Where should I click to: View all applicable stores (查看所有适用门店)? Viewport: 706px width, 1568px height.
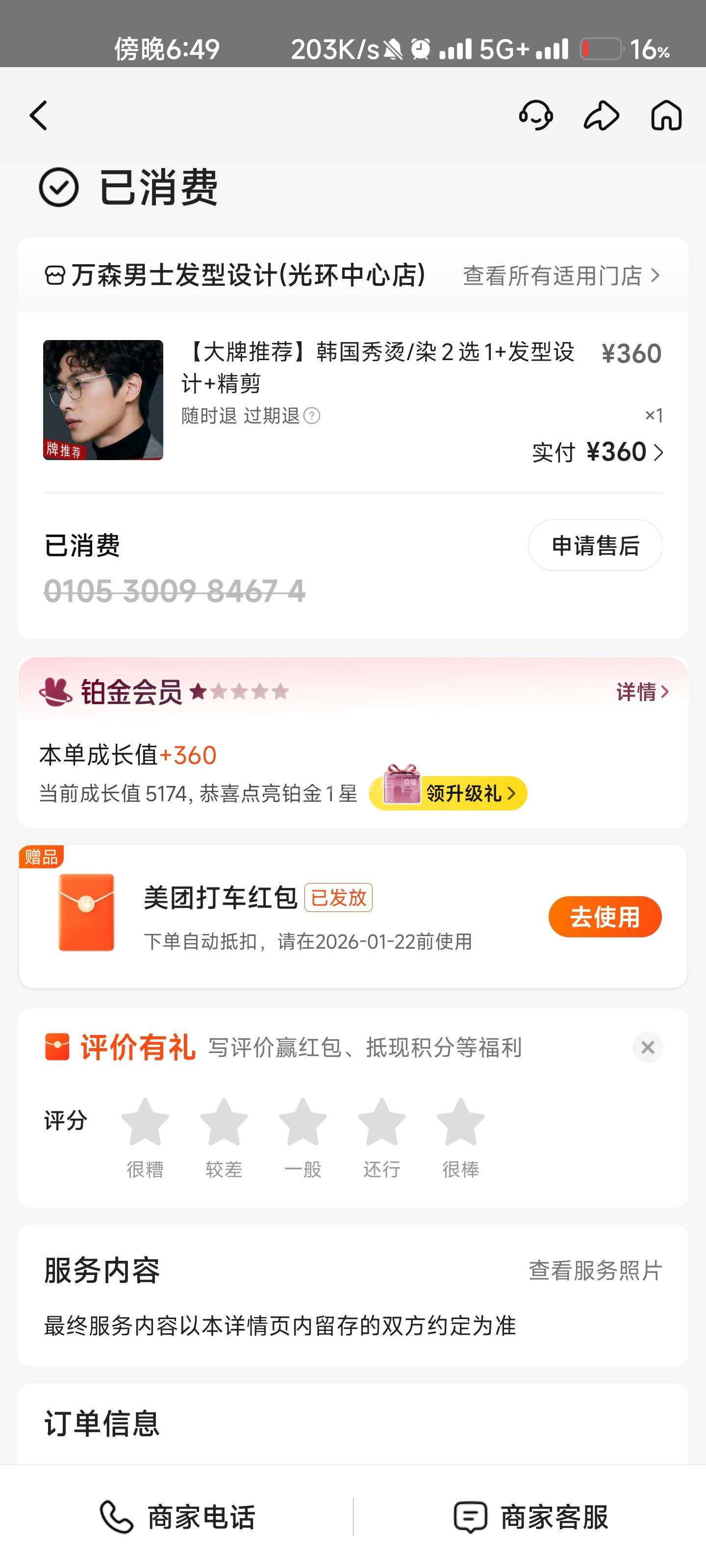point(560,276)
